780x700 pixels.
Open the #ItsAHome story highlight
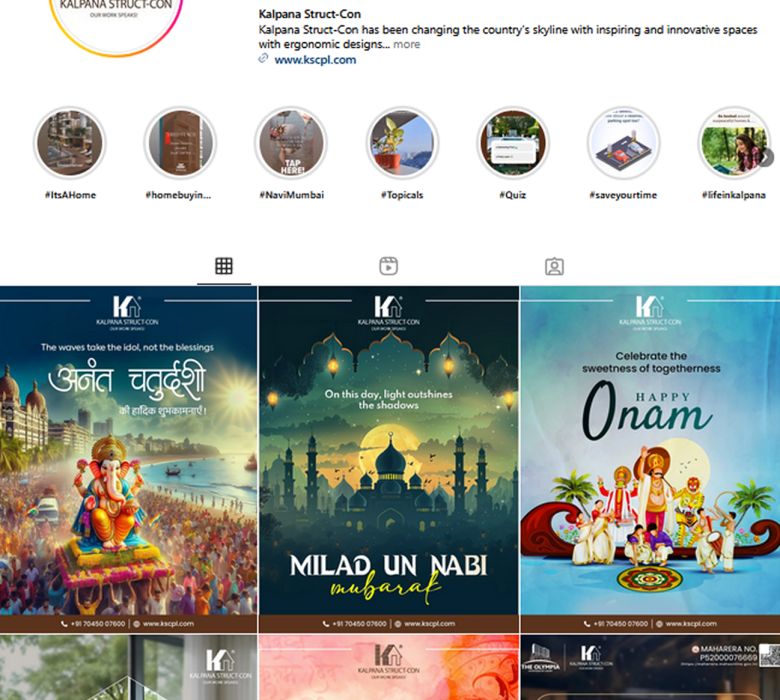(70, 144)
